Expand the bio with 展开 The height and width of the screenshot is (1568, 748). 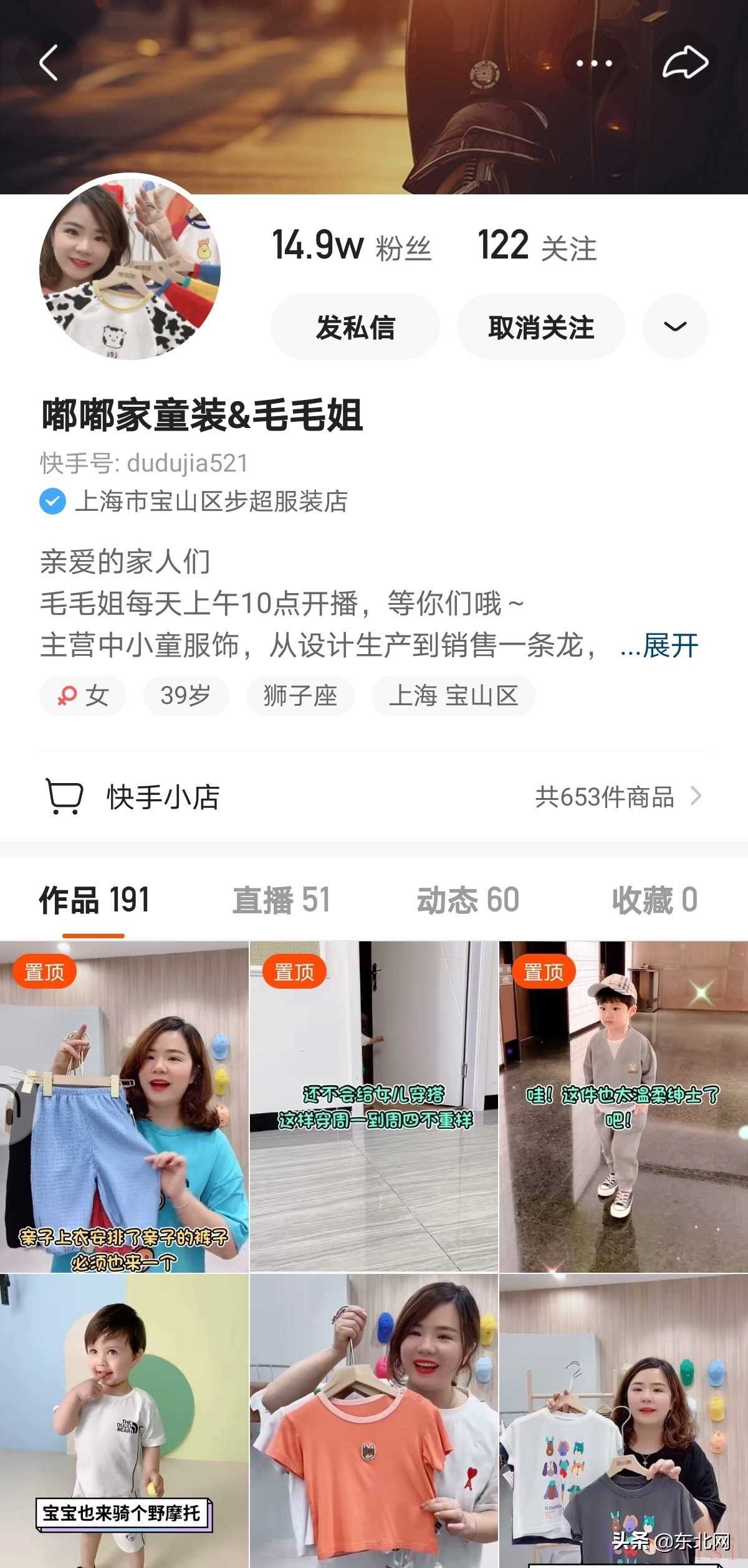click(x=660, y=645)
